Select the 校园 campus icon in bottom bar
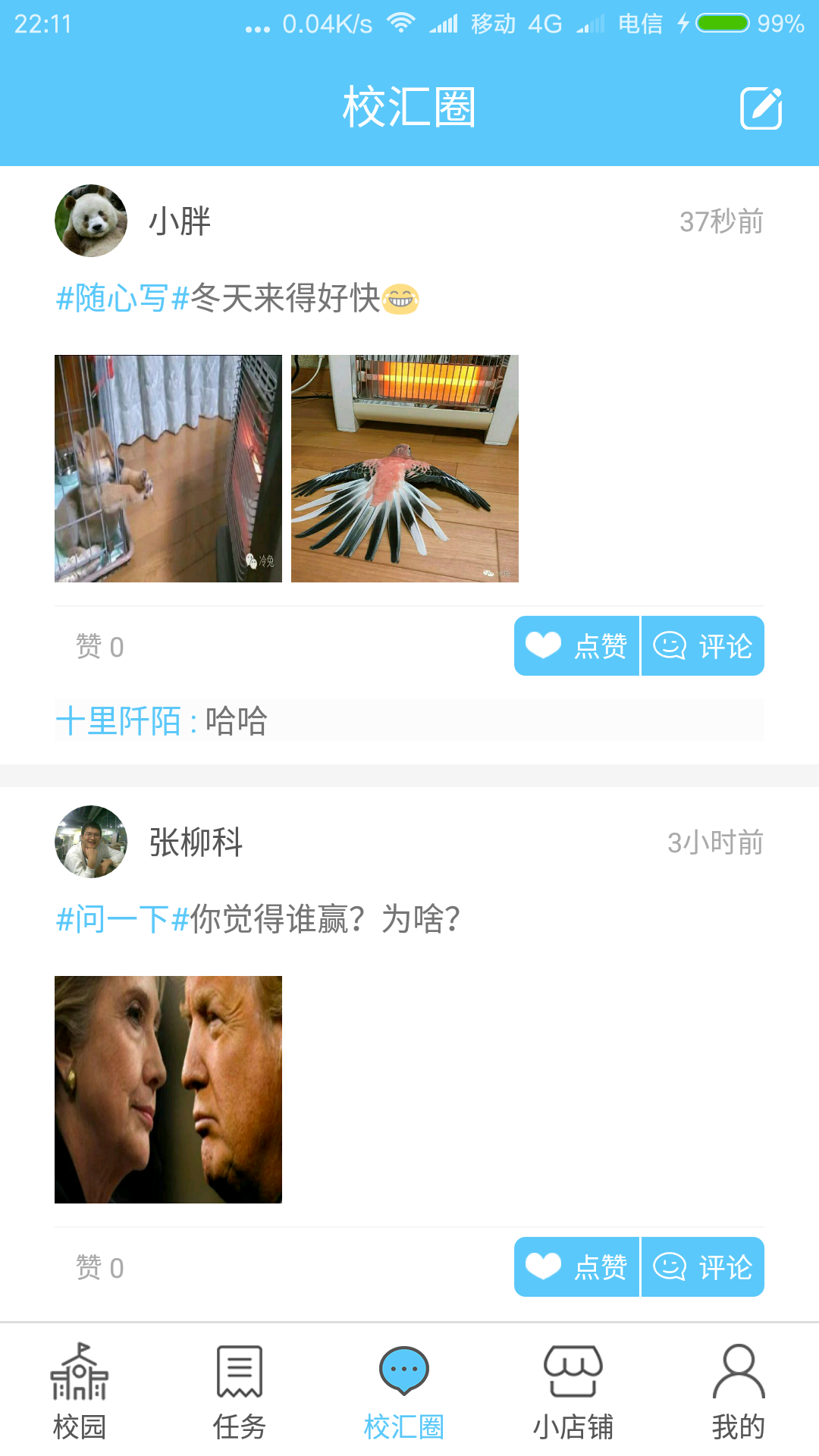Viewport: 819px width, 1456px height. pos(78,1389)
